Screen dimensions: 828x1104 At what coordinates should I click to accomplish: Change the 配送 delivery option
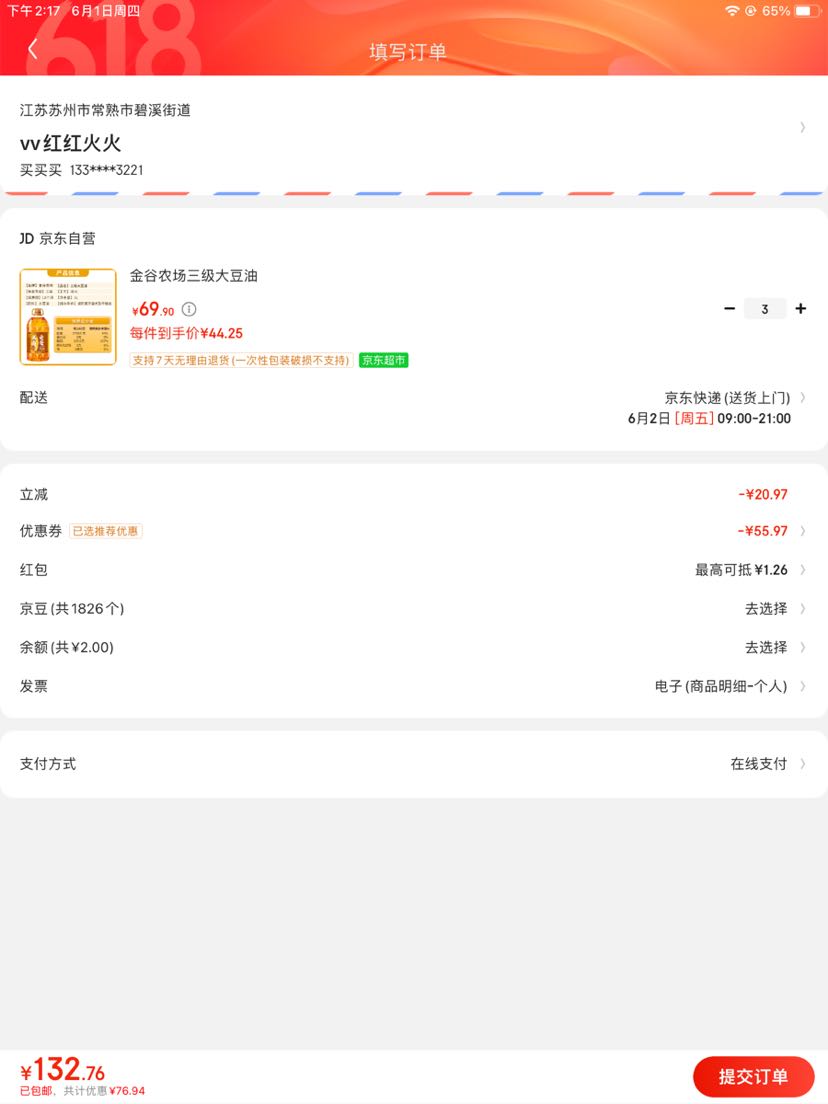[414, 408]
